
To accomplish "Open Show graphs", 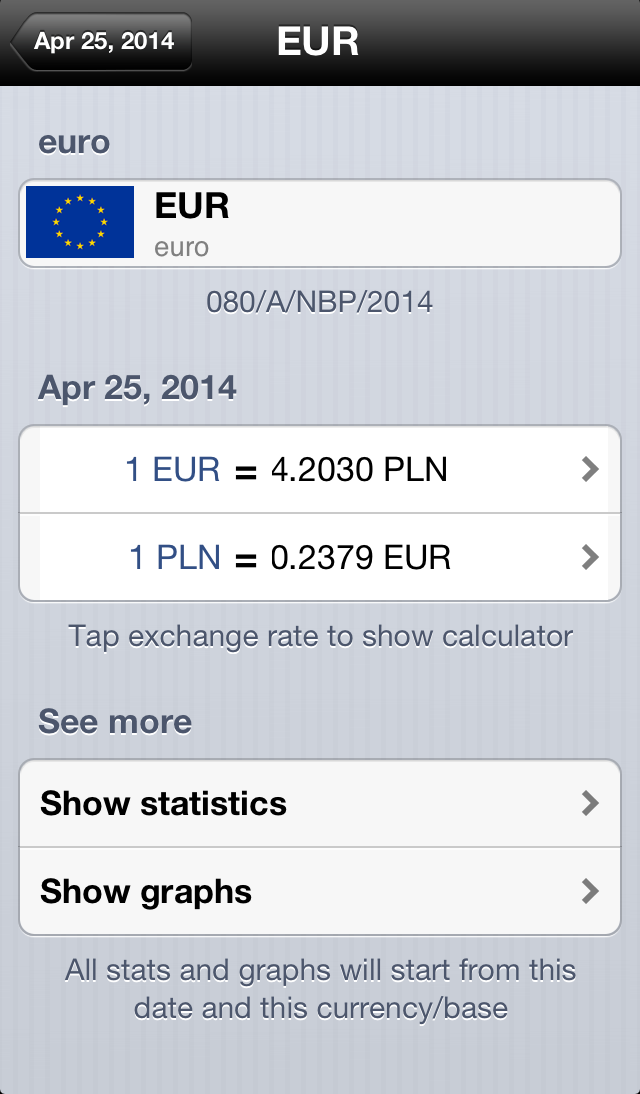I will point(320,891).
